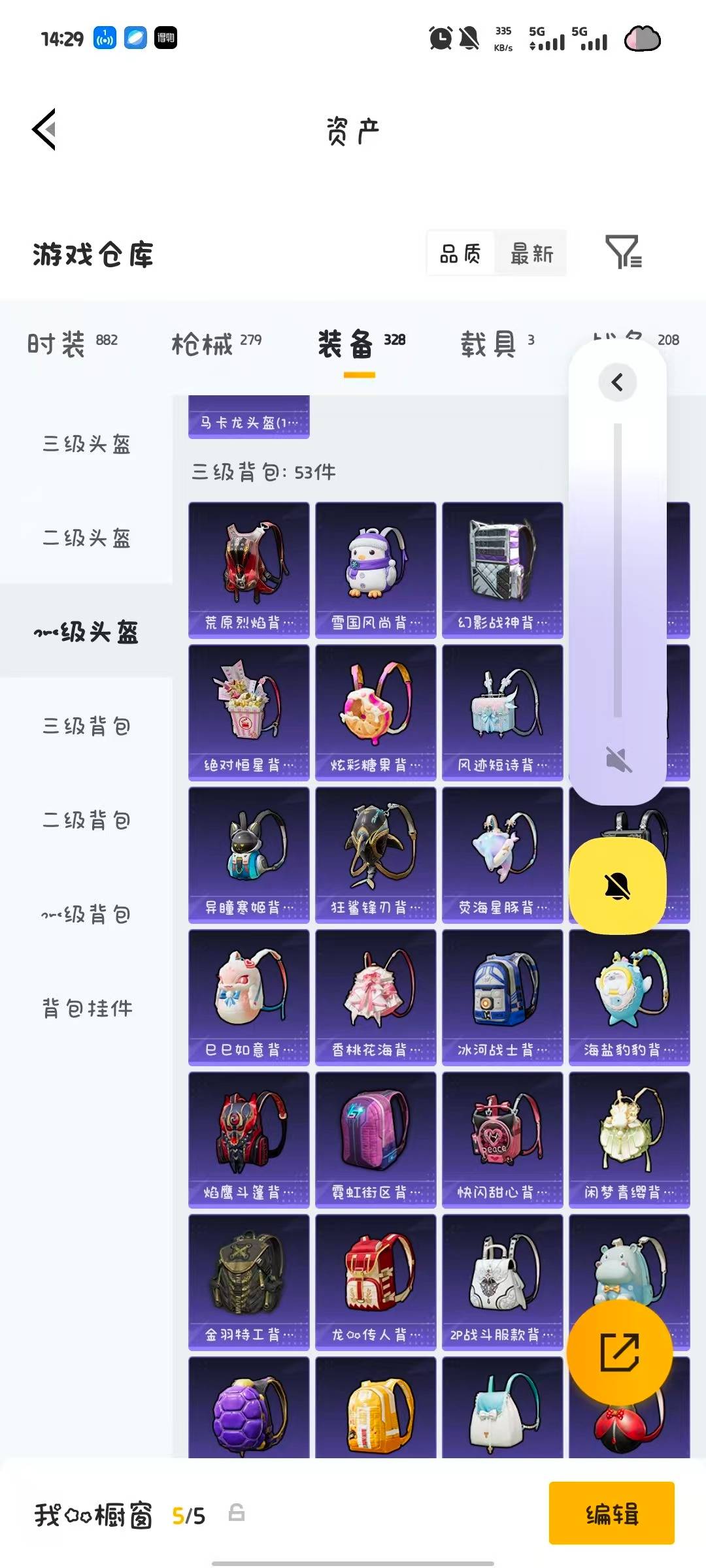706x1568 pixels.
Task: Switch sorting to 品质
Action: point(461,254)
